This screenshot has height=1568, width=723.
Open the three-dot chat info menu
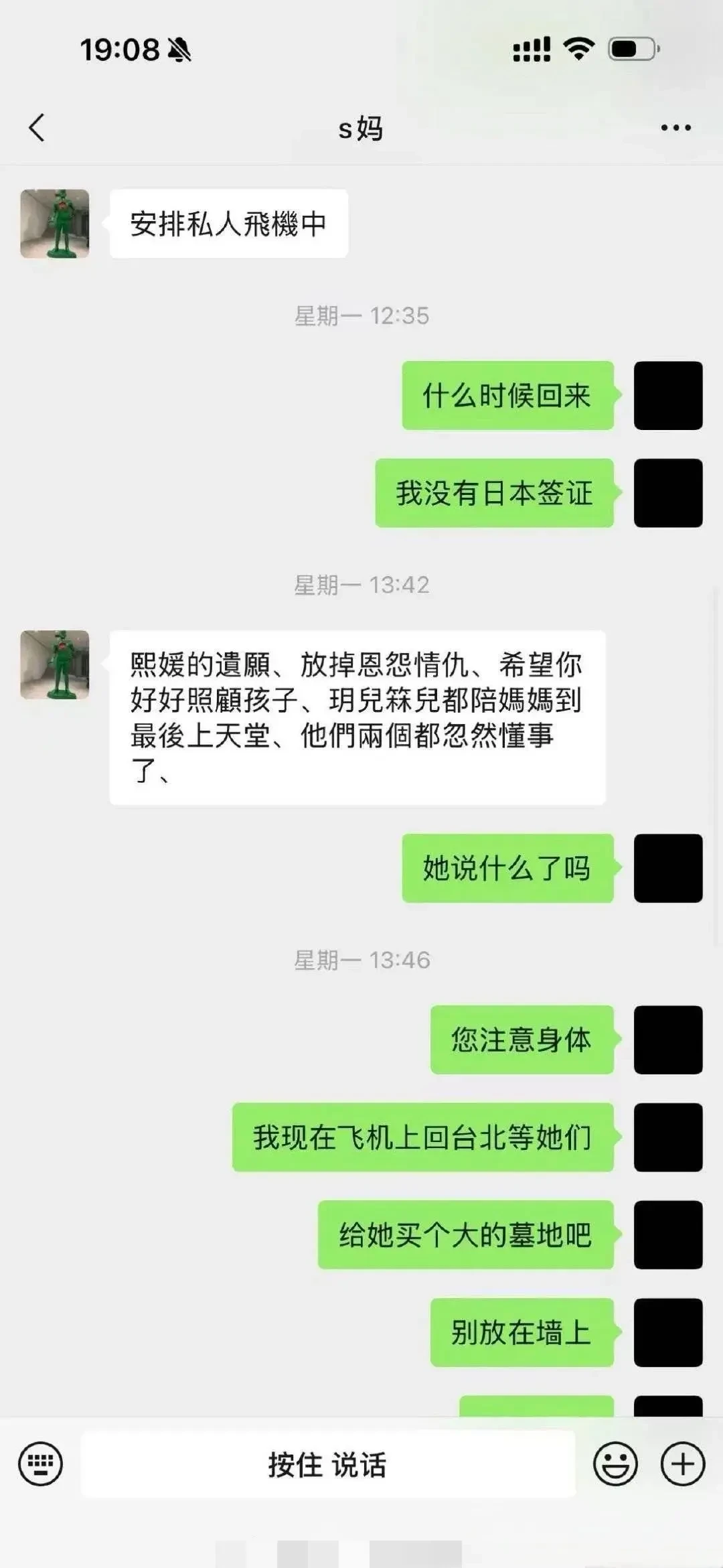(675, 127)
